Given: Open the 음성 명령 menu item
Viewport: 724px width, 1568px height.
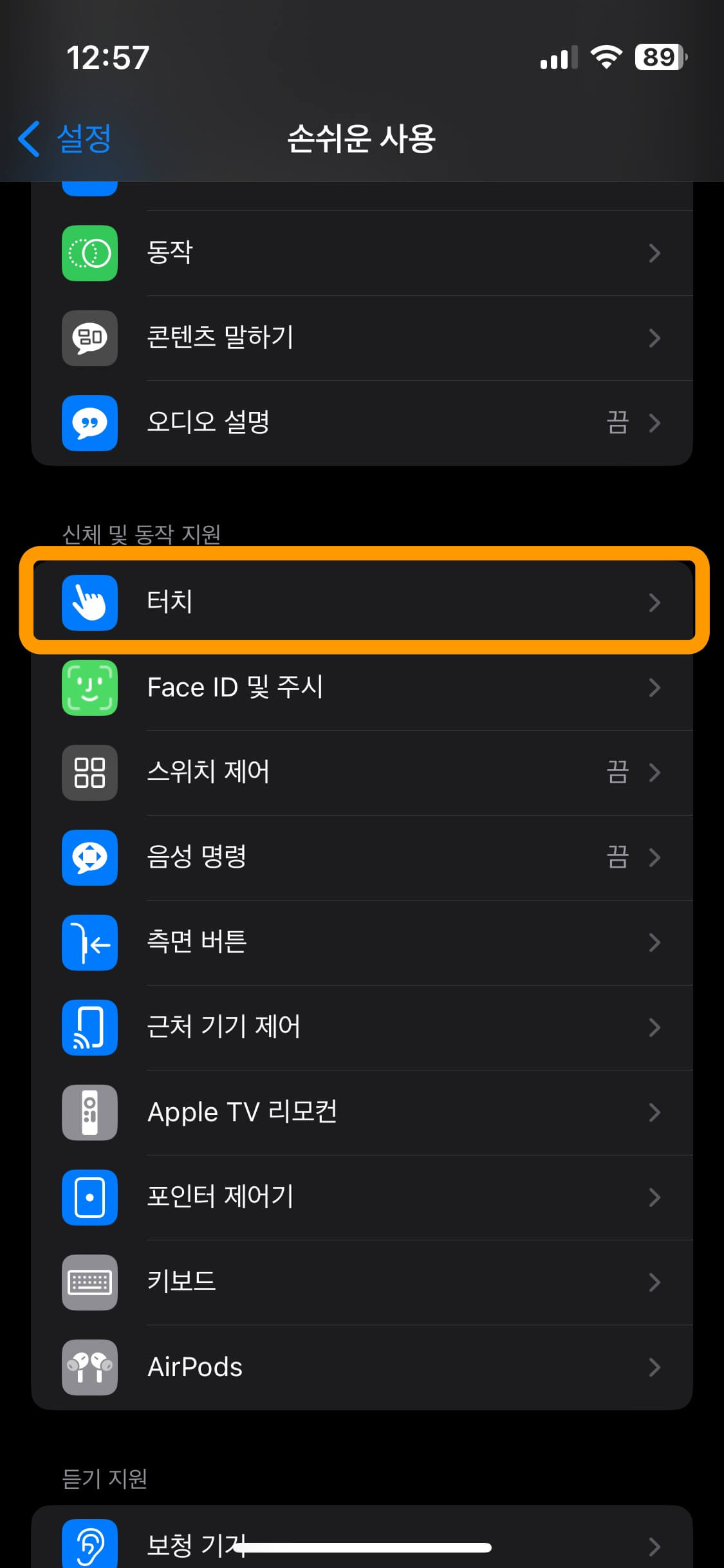Looking at the screenshot, I should pos(360,858).
